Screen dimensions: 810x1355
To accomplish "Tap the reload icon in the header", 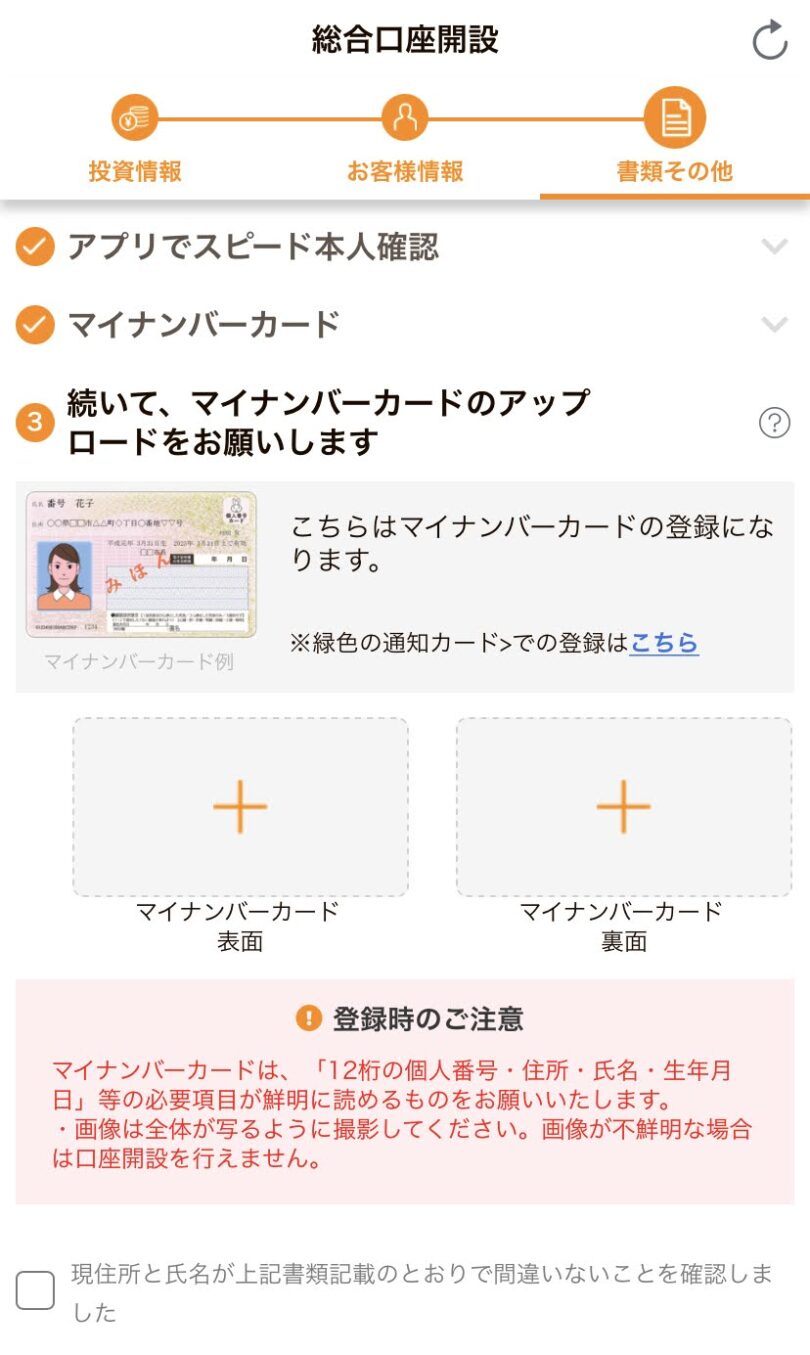I will [769, 41].
